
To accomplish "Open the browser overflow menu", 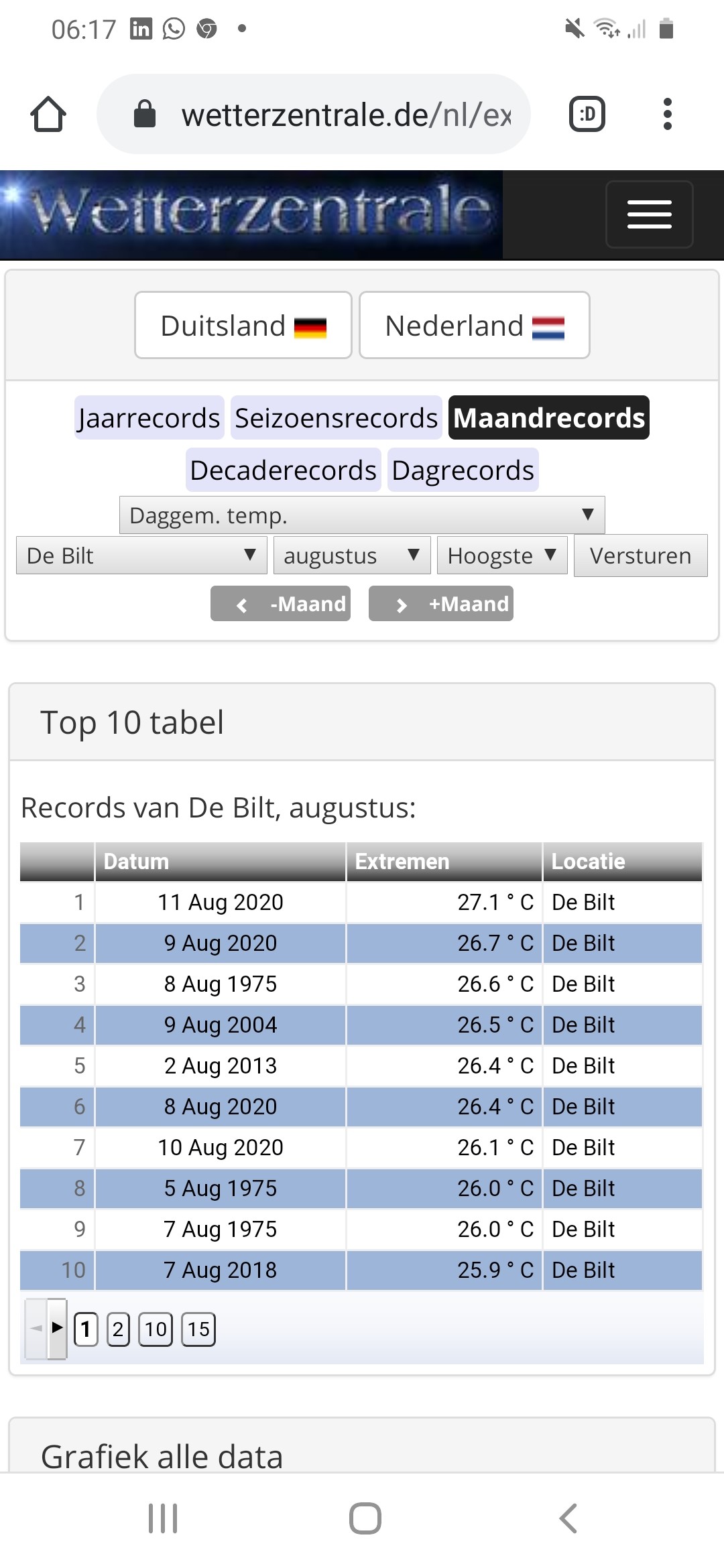I will coord(667,114).
